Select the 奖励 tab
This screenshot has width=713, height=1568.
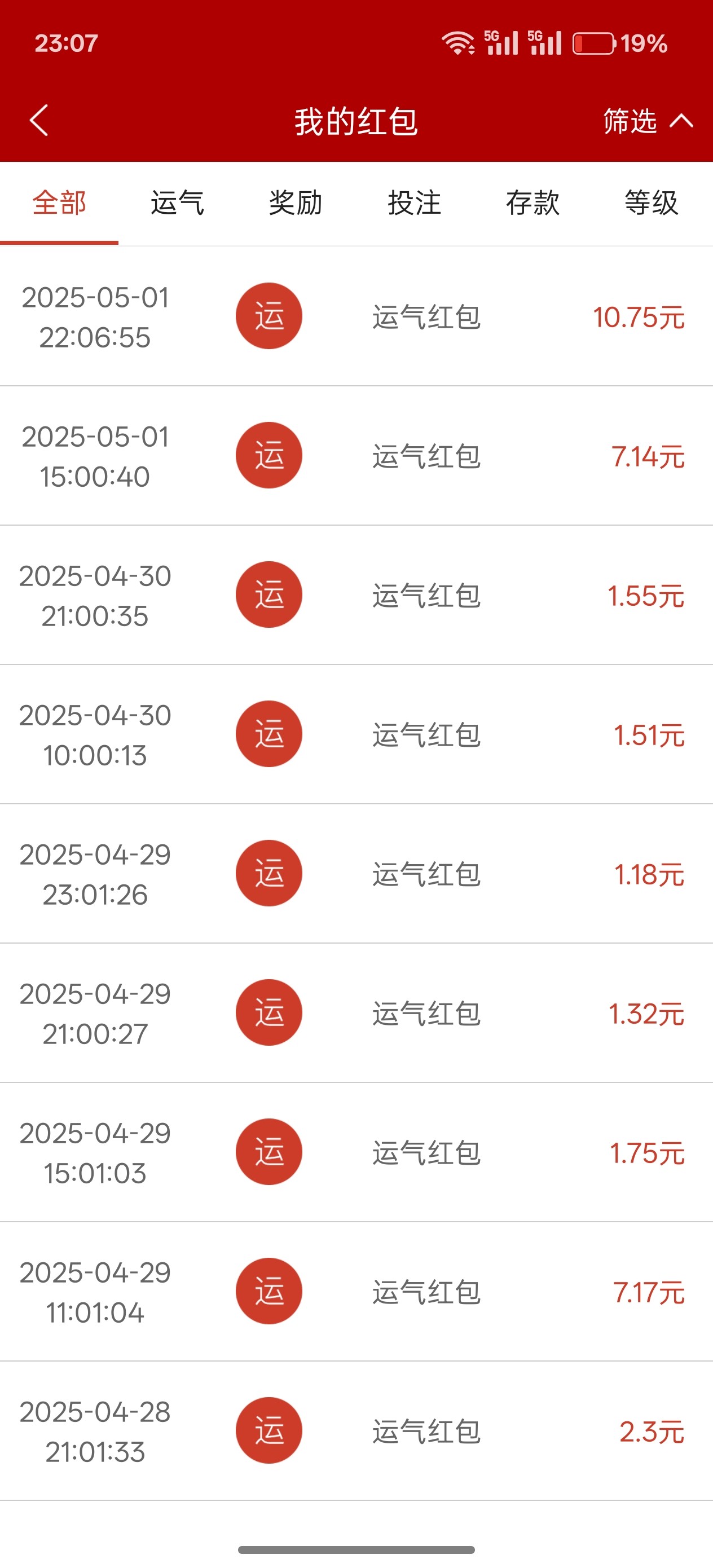pyautogui.click(x=296, y=203)
